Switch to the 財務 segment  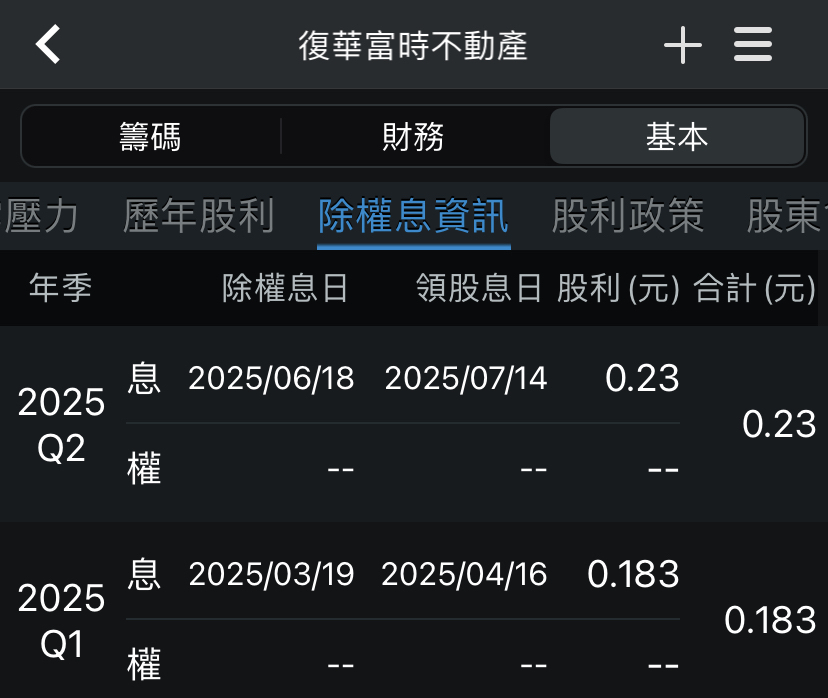413,136
